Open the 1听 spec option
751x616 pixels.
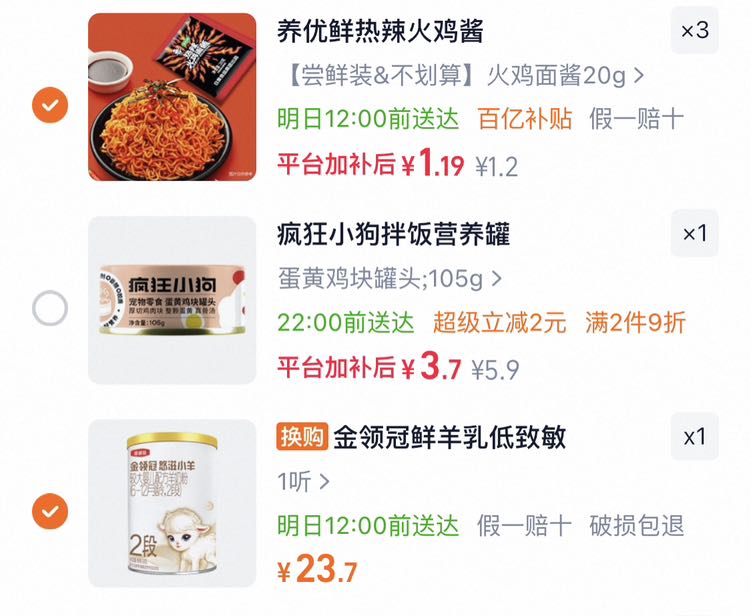tap(304, 481)
